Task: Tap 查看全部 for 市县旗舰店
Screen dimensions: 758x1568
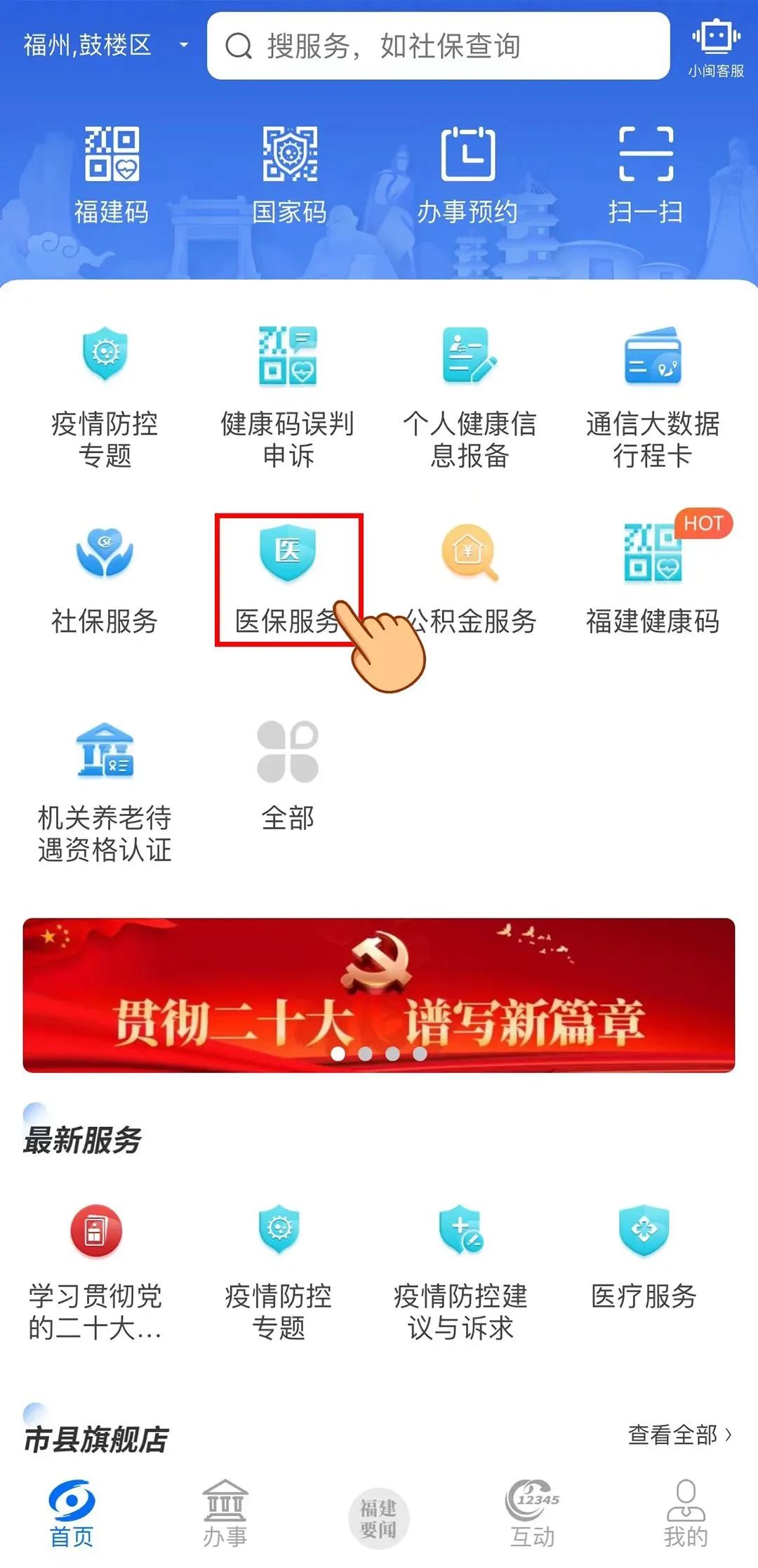Action: tap(679, 1435)
